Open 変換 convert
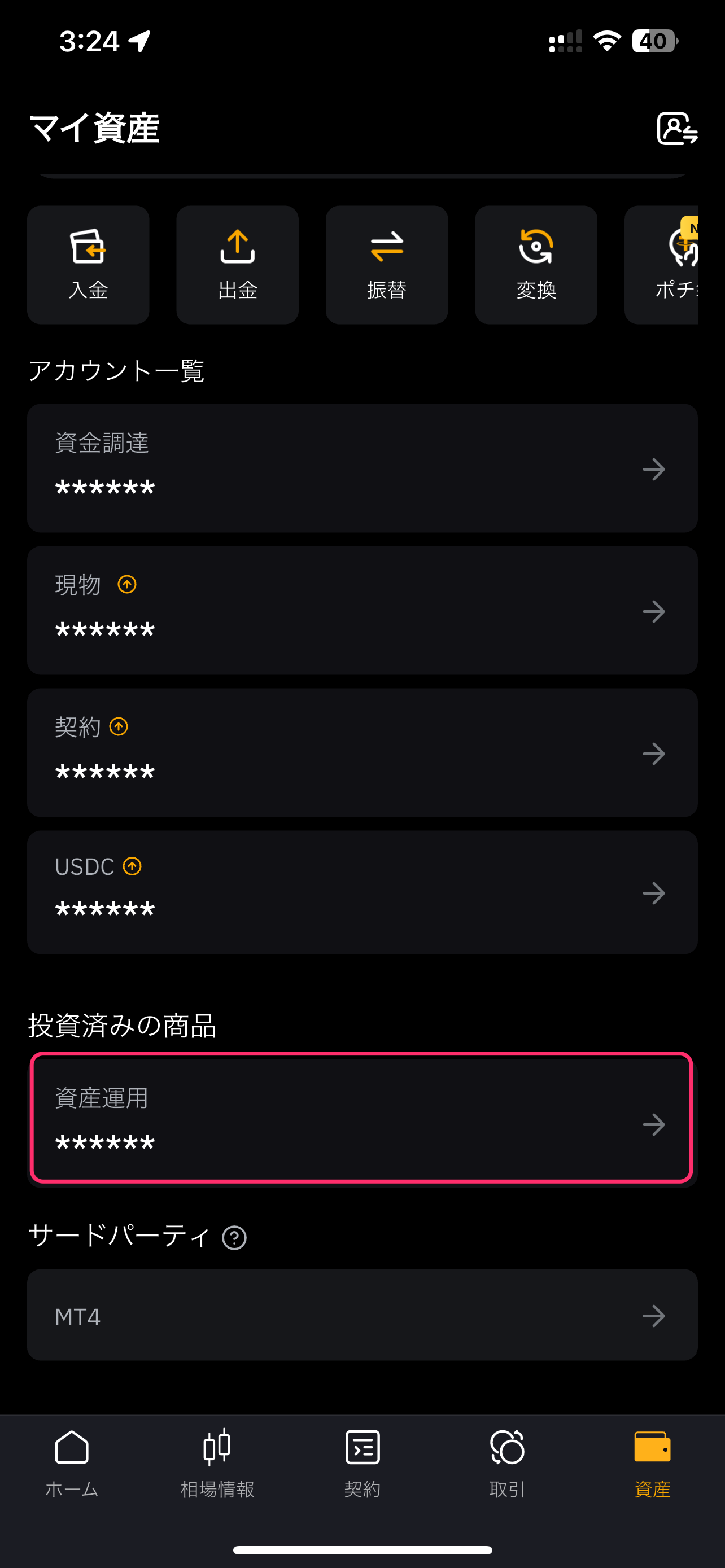The image size is (725, 1568). point(536,265)
